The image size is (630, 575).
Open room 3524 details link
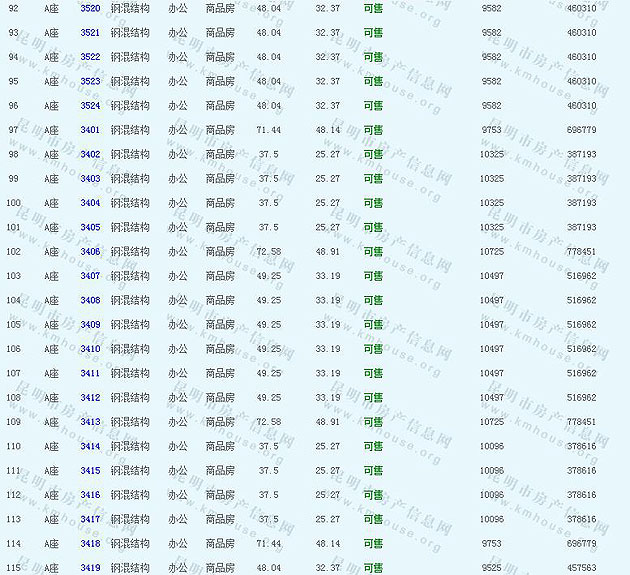click(x=90, y=106)
